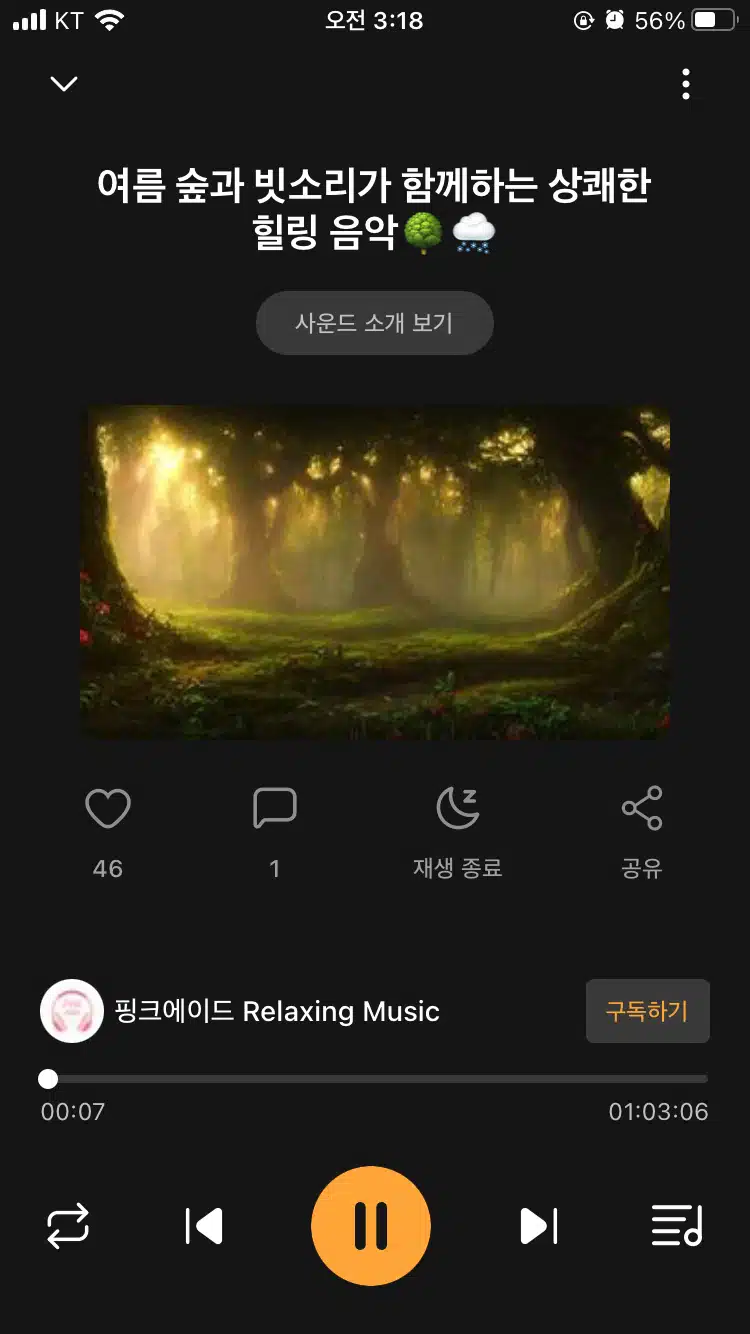Toggle the repeat mode icon
The width and height of the screenshot is (750, 1334).
[68, 1226]
